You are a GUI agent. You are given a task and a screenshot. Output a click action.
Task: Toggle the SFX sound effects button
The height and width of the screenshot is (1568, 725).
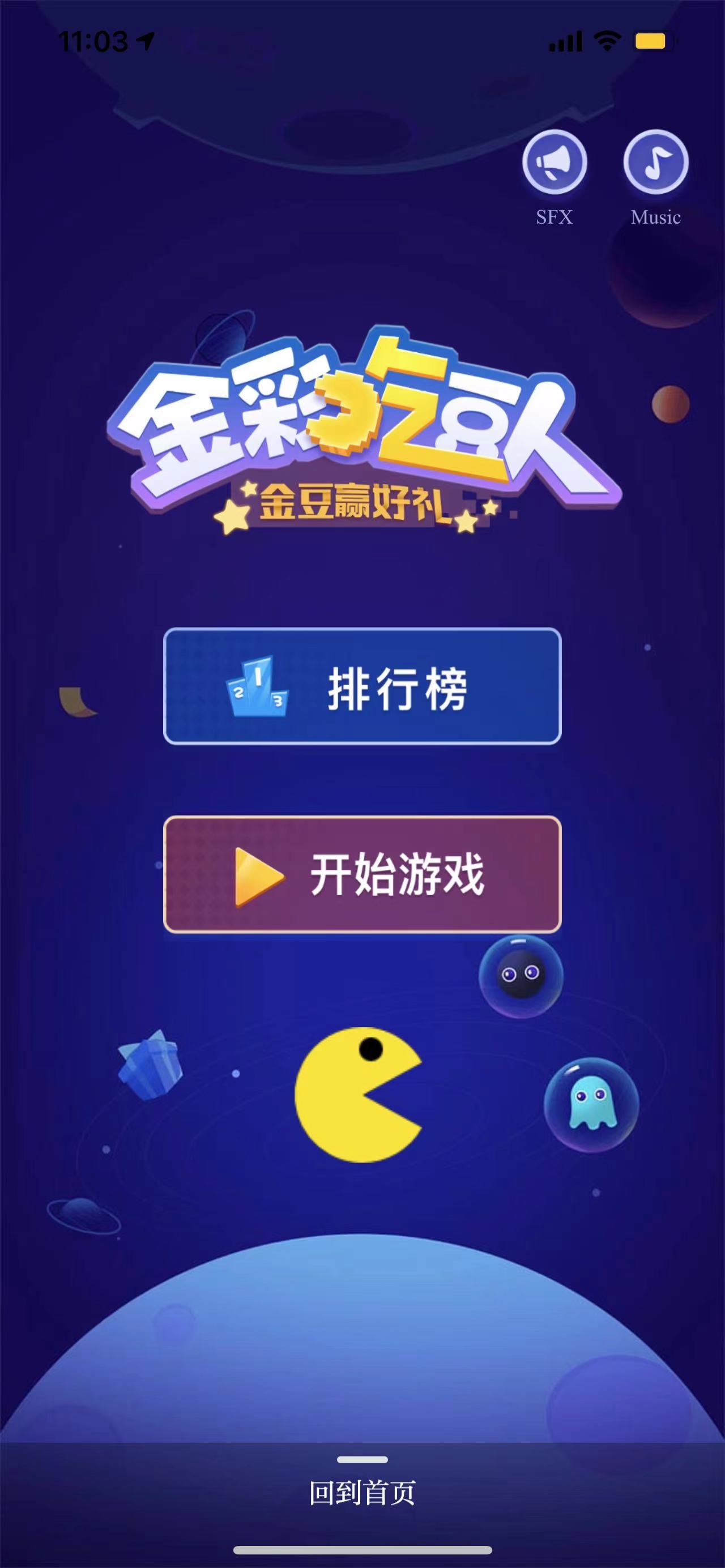pos(554,163)
